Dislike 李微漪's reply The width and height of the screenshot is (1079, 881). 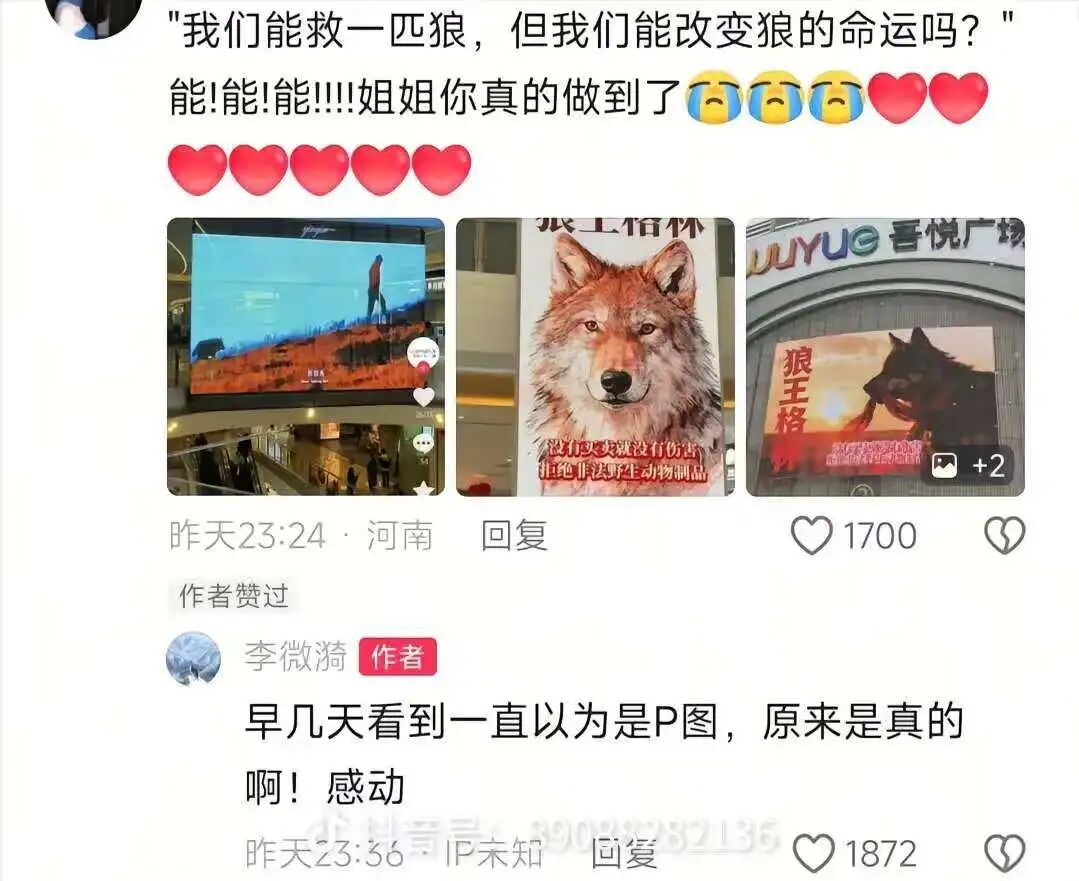[x=1004, y=853]
